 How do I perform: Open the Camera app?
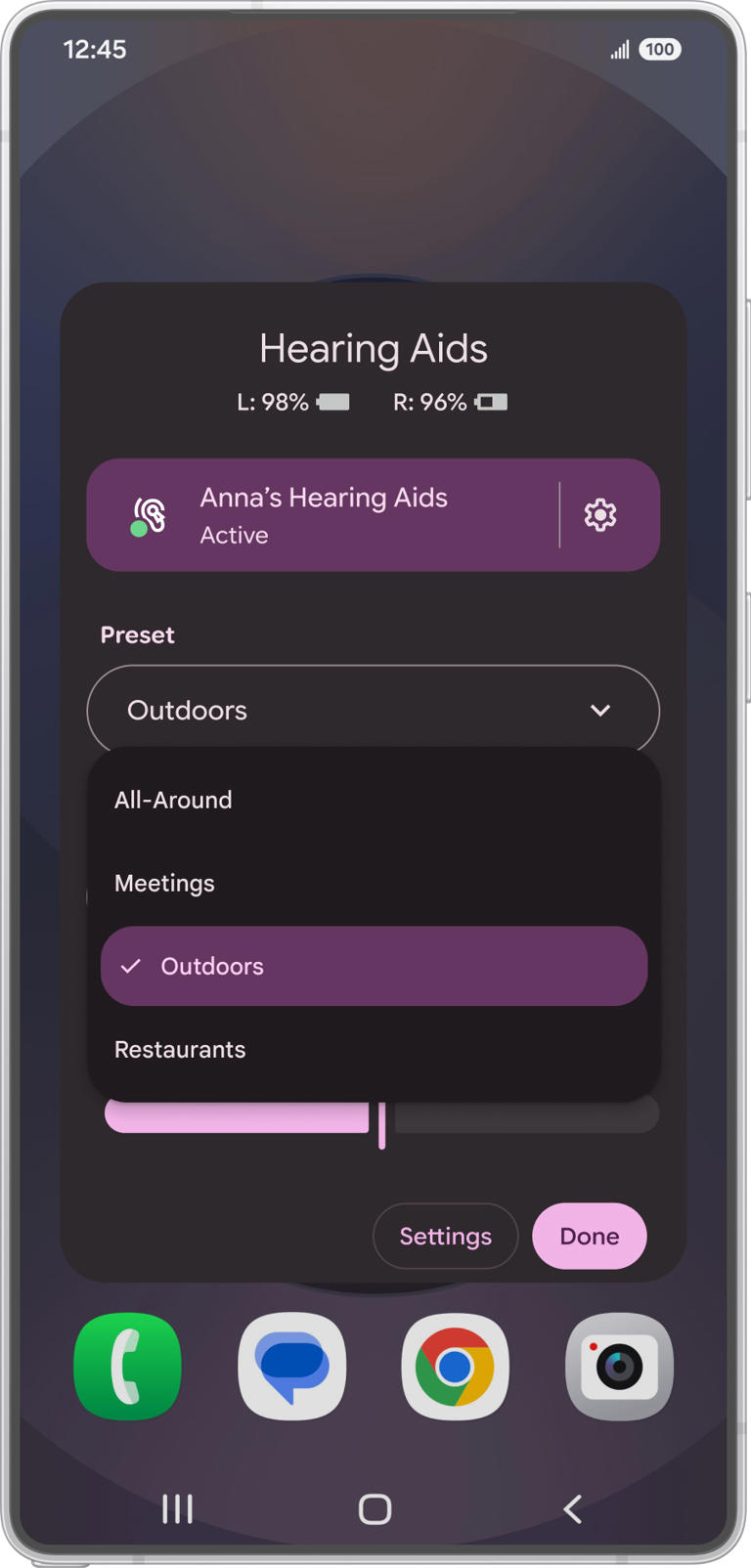[x=619, y=1366]
